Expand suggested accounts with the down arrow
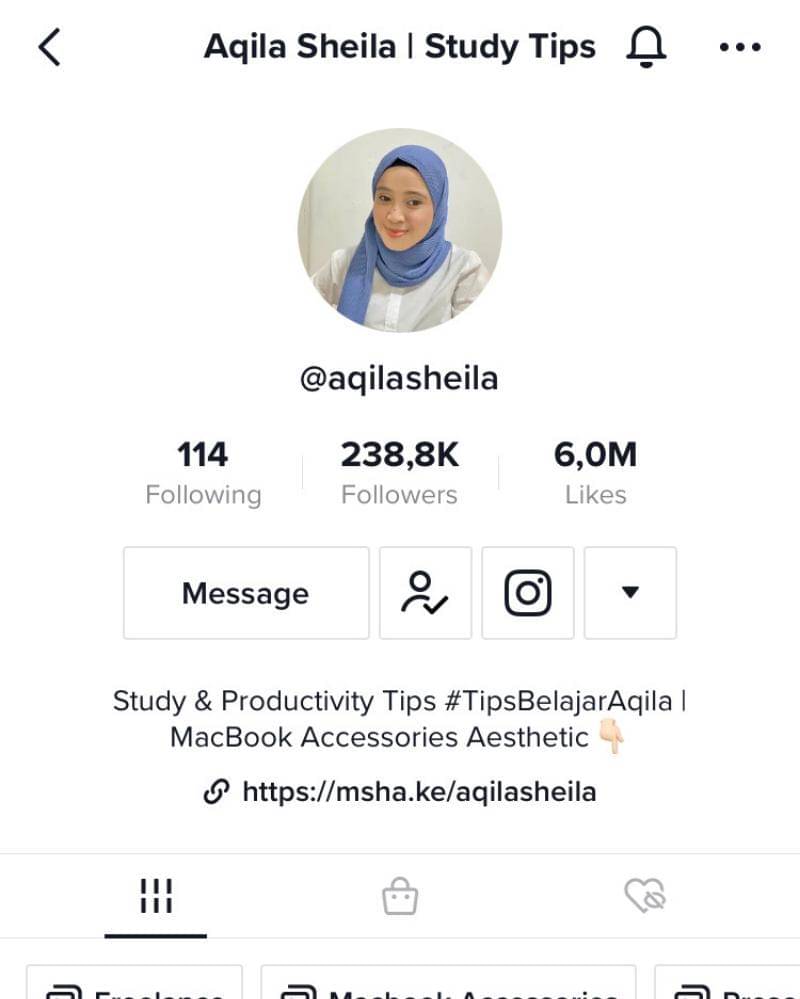Screen dimensions: 800x999 tap(630, 593)
